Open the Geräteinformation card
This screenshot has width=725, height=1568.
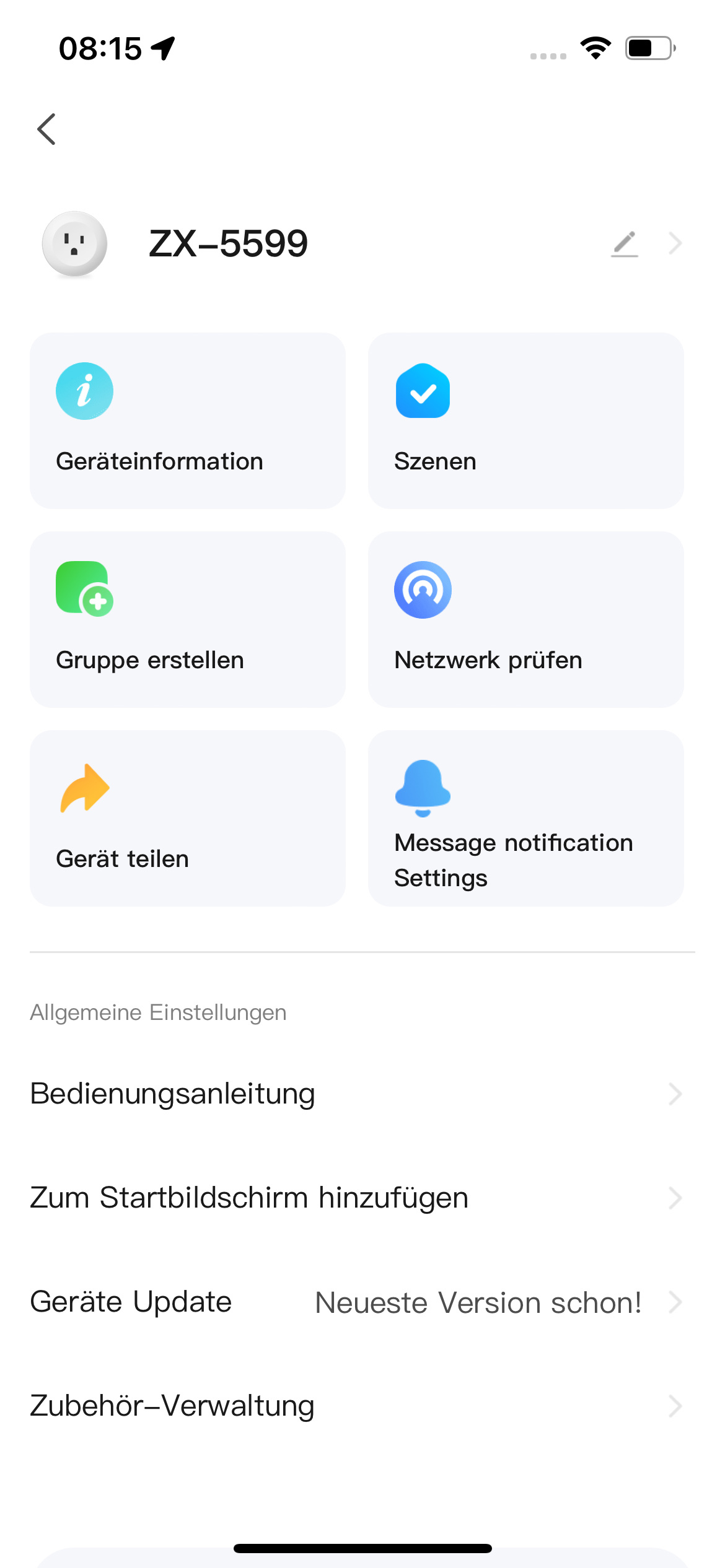(188, 421)
